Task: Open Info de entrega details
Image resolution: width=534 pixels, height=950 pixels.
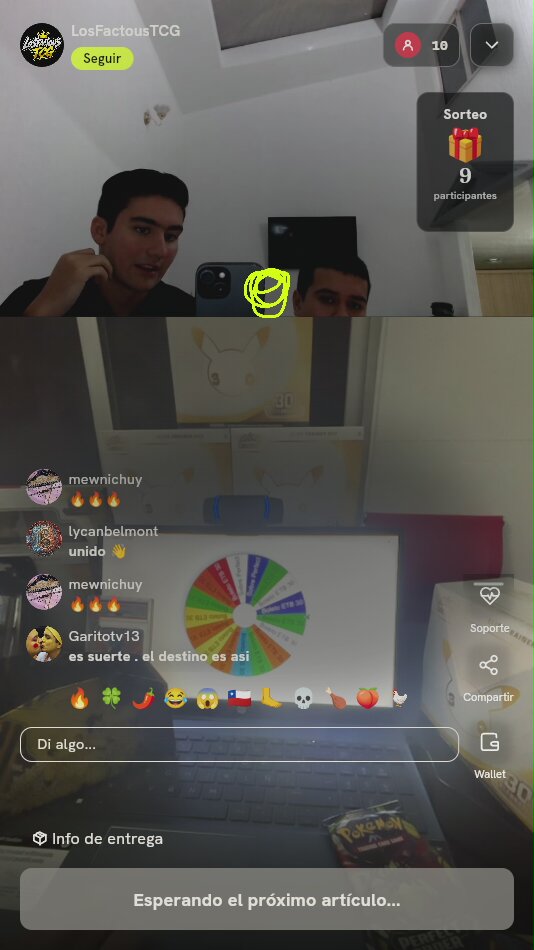Action: (98, 839)
